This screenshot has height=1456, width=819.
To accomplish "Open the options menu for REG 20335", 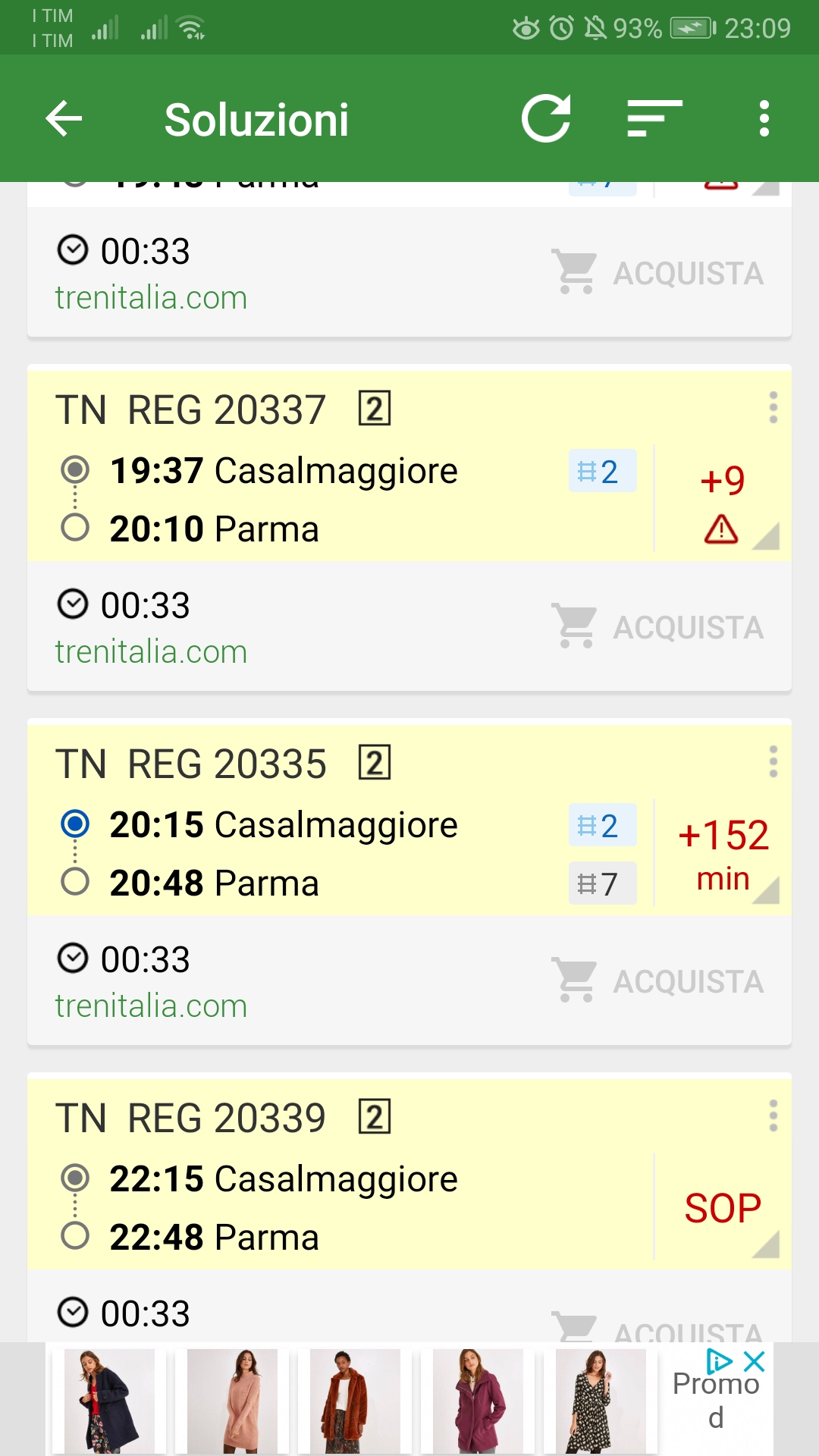I will pyautogui.click(x=773, y=762).
